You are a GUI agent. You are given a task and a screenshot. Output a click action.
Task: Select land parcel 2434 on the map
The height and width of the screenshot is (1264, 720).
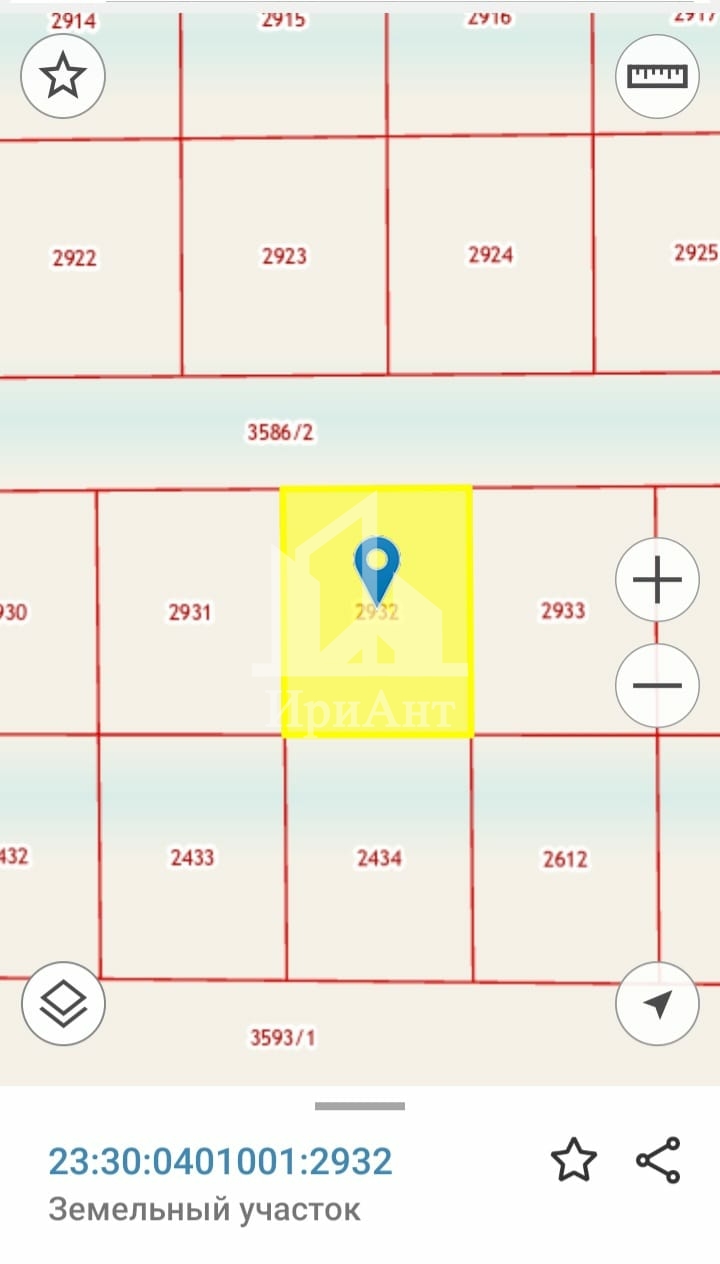[379, 858]
